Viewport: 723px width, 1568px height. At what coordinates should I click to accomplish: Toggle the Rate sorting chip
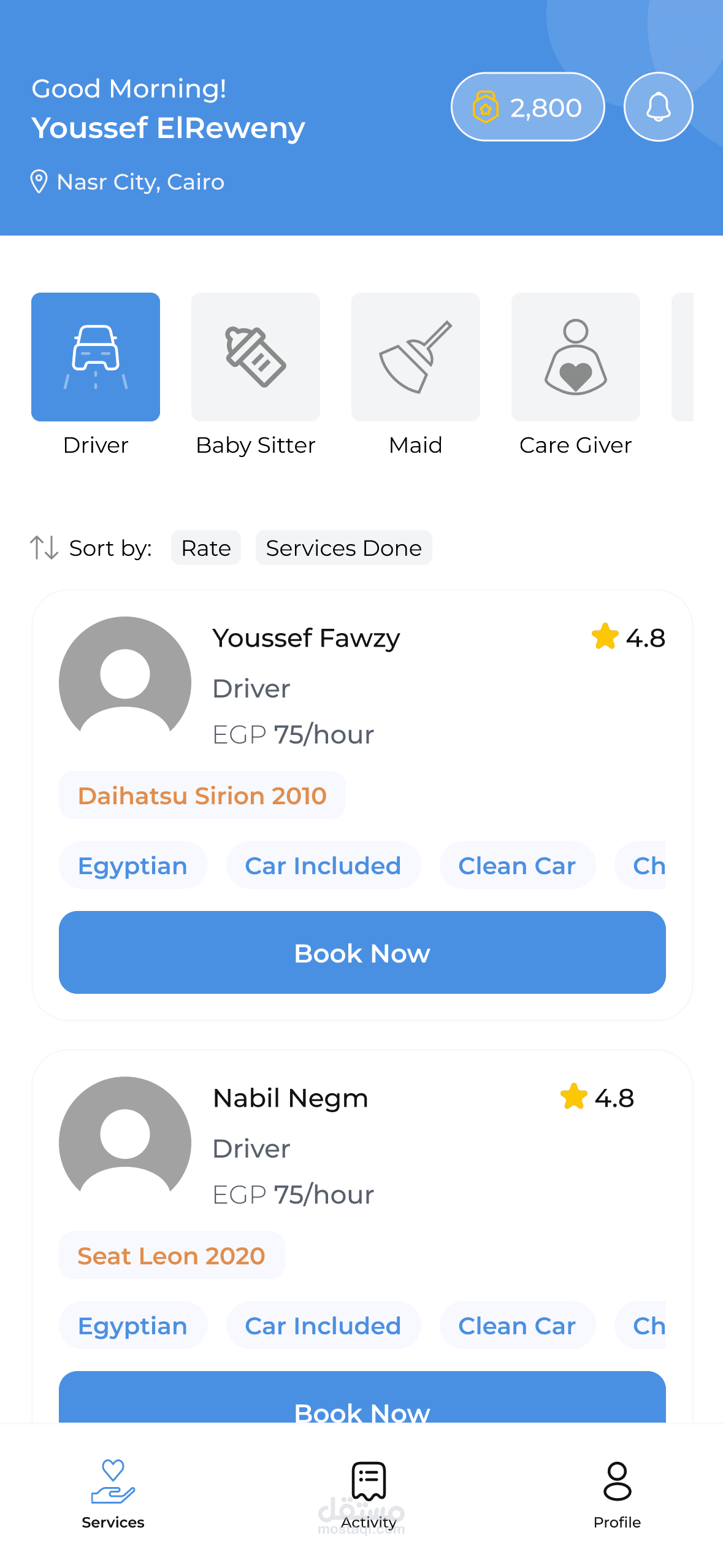tap(205, 547)
